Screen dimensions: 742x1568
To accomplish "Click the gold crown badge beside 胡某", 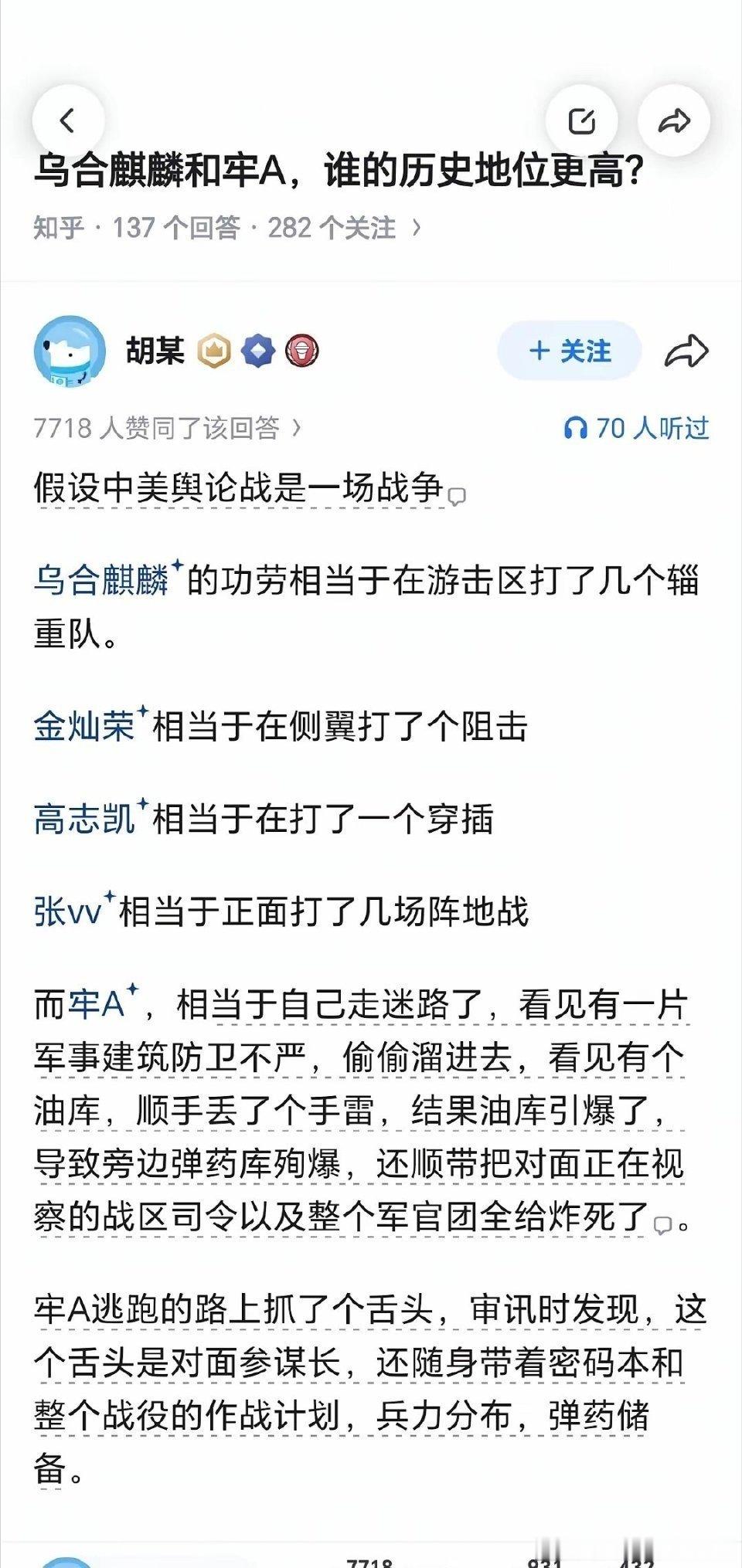I will [x=216, y=350].
